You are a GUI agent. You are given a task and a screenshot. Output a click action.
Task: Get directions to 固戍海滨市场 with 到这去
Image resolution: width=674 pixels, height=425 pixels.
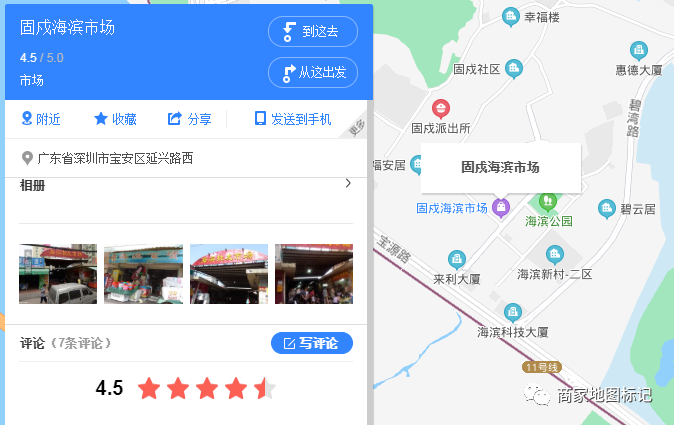[x=312, y=32]
